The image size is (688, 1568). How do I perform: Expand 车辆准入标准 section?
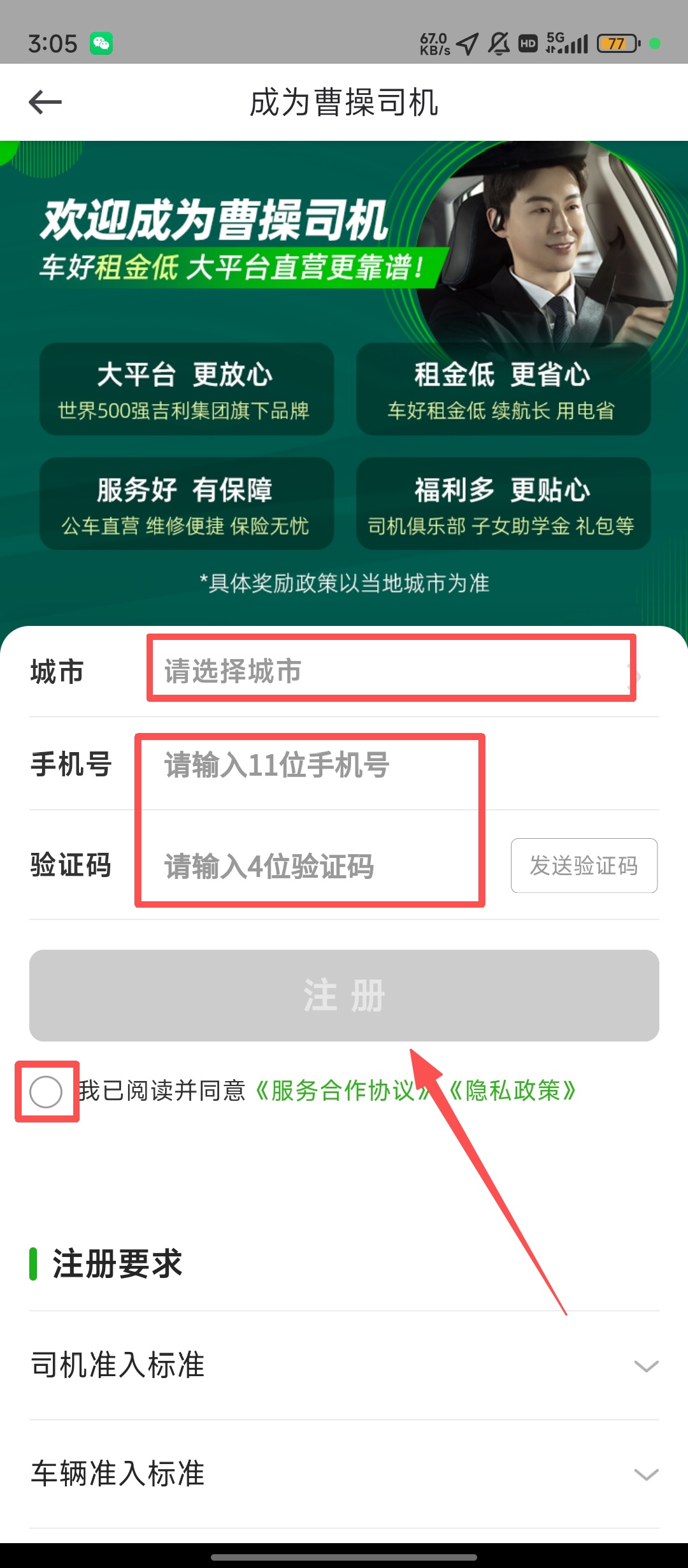tap(344, 1474)
